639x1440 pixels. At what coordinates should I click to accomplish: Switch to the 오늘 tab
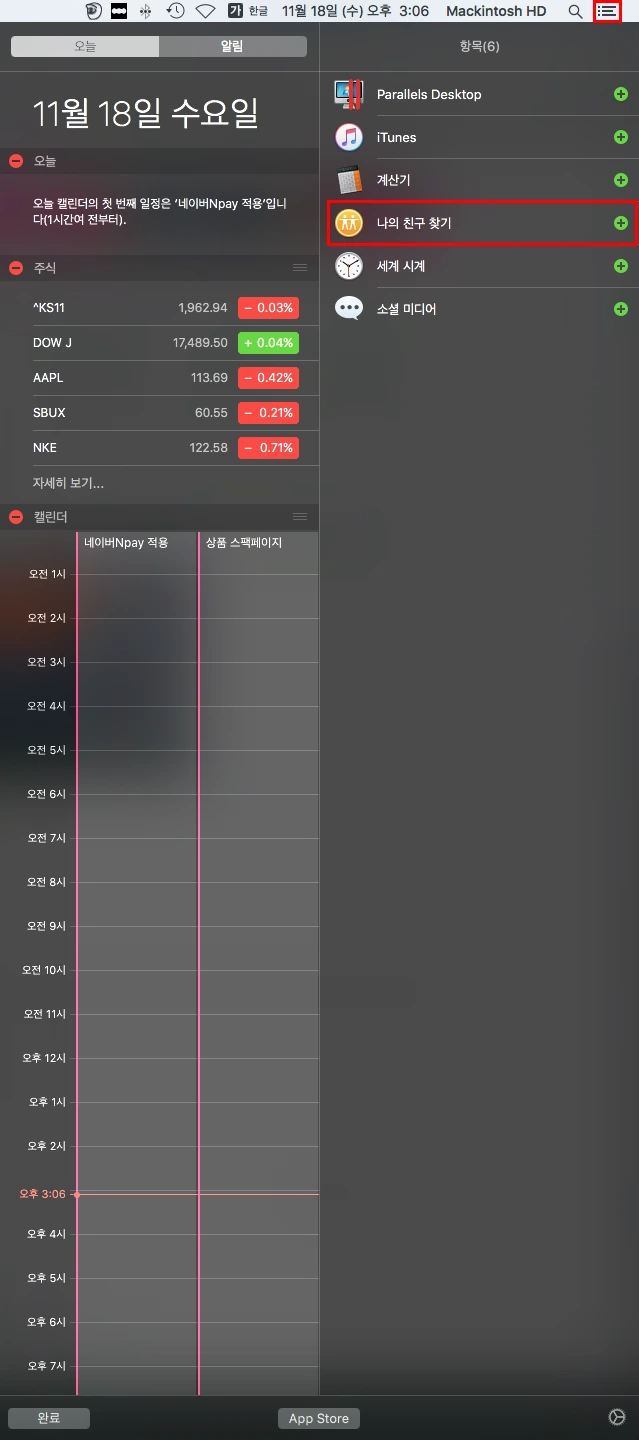coord(85,46)
